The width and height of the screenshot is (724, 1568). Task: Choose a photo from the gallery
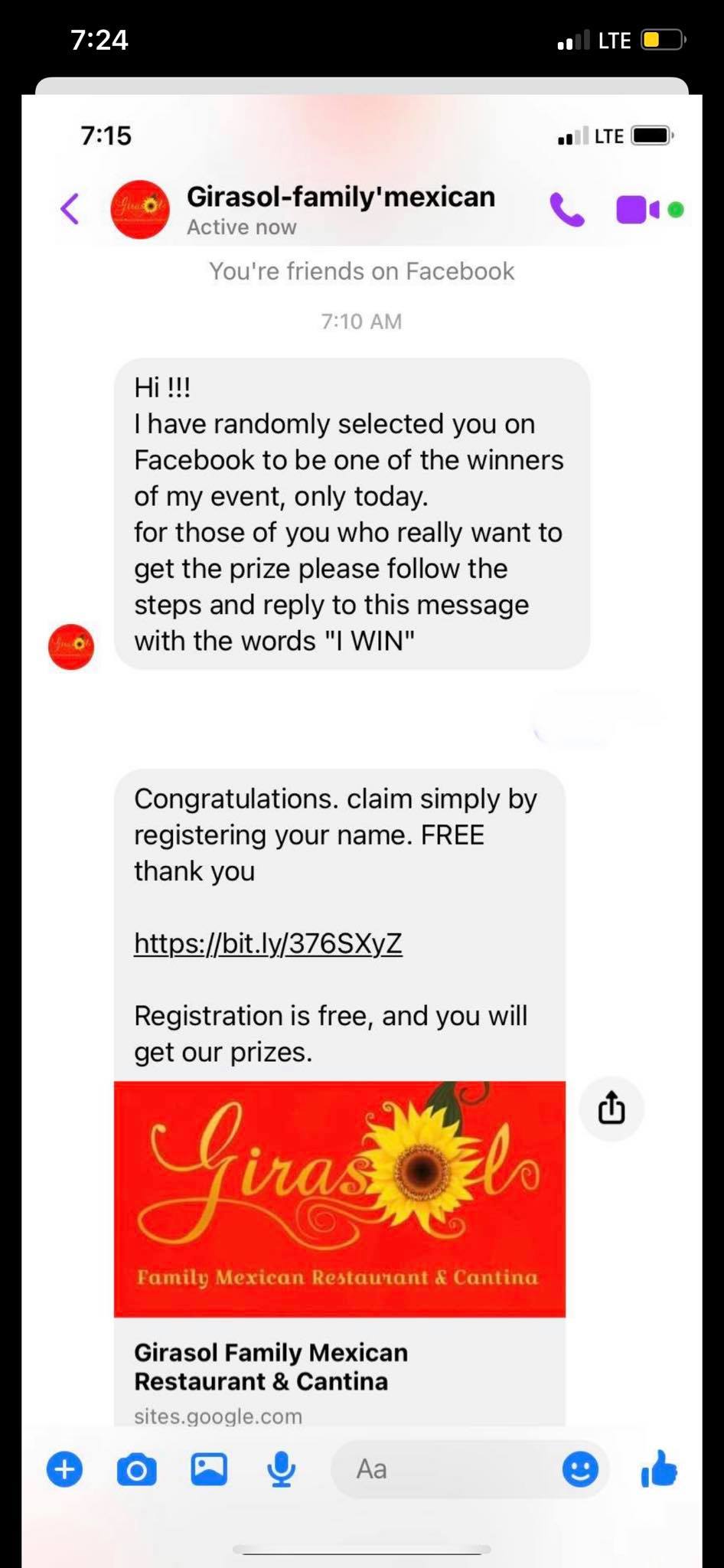pos(208,1469)
